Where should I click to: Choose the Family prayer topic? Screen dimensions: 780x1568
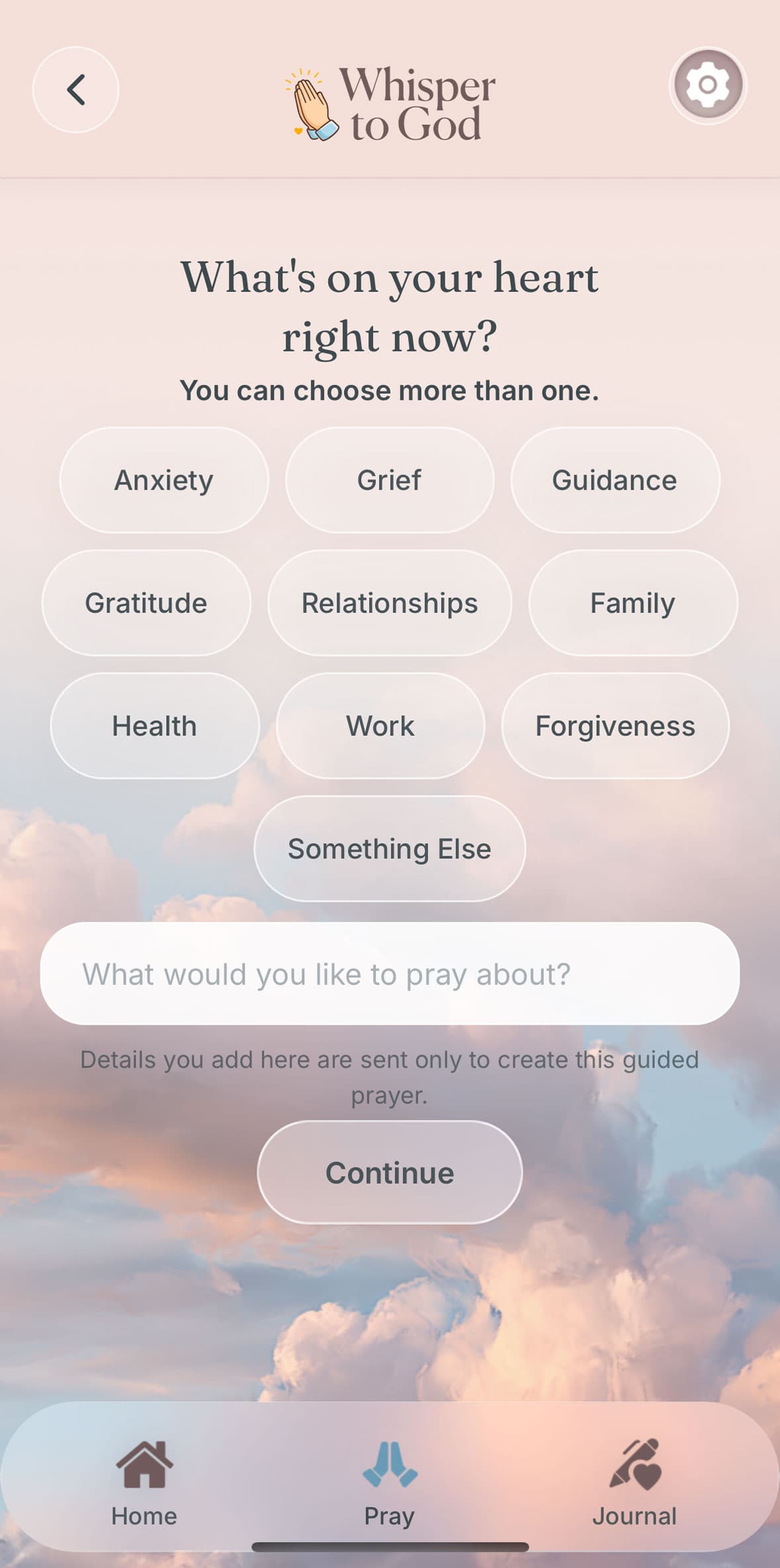pos(631,602)
